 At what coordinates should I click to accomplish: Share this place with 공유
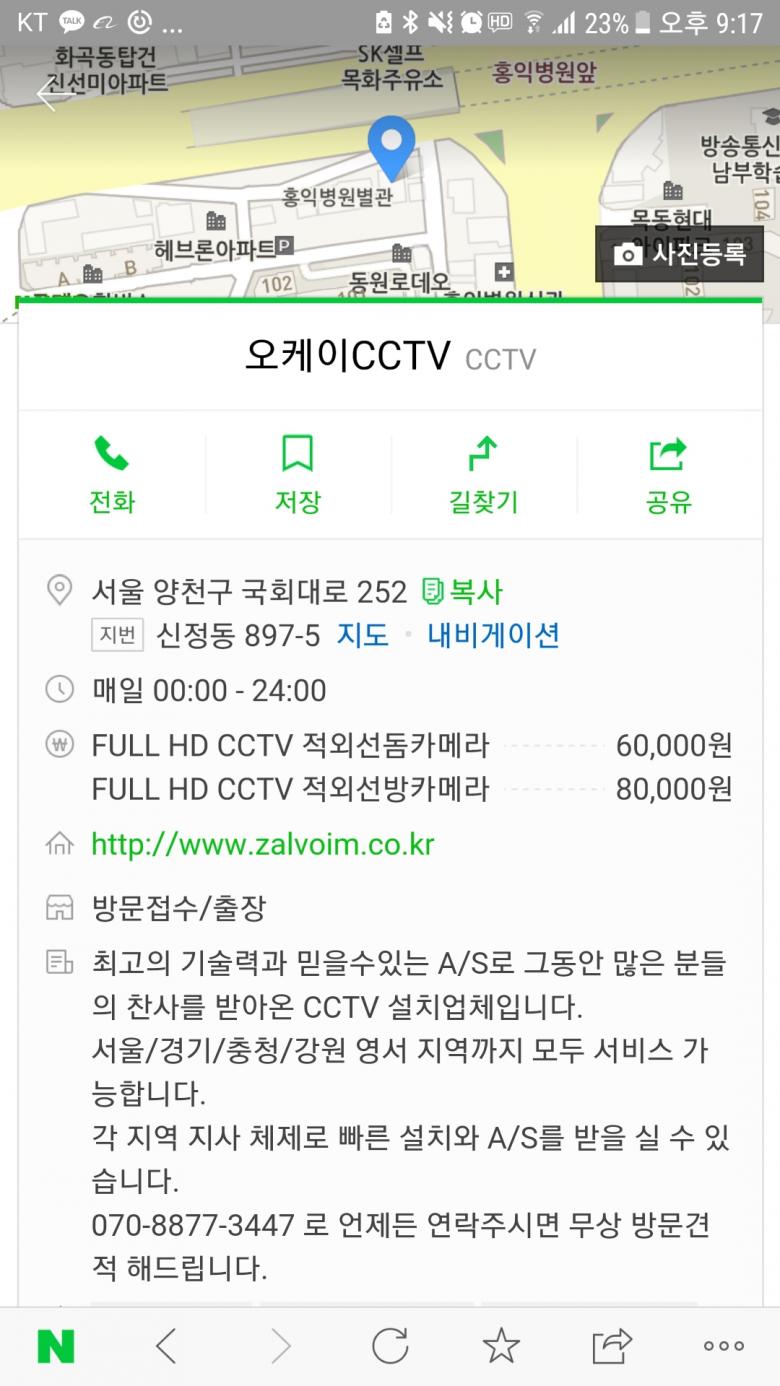668,474
